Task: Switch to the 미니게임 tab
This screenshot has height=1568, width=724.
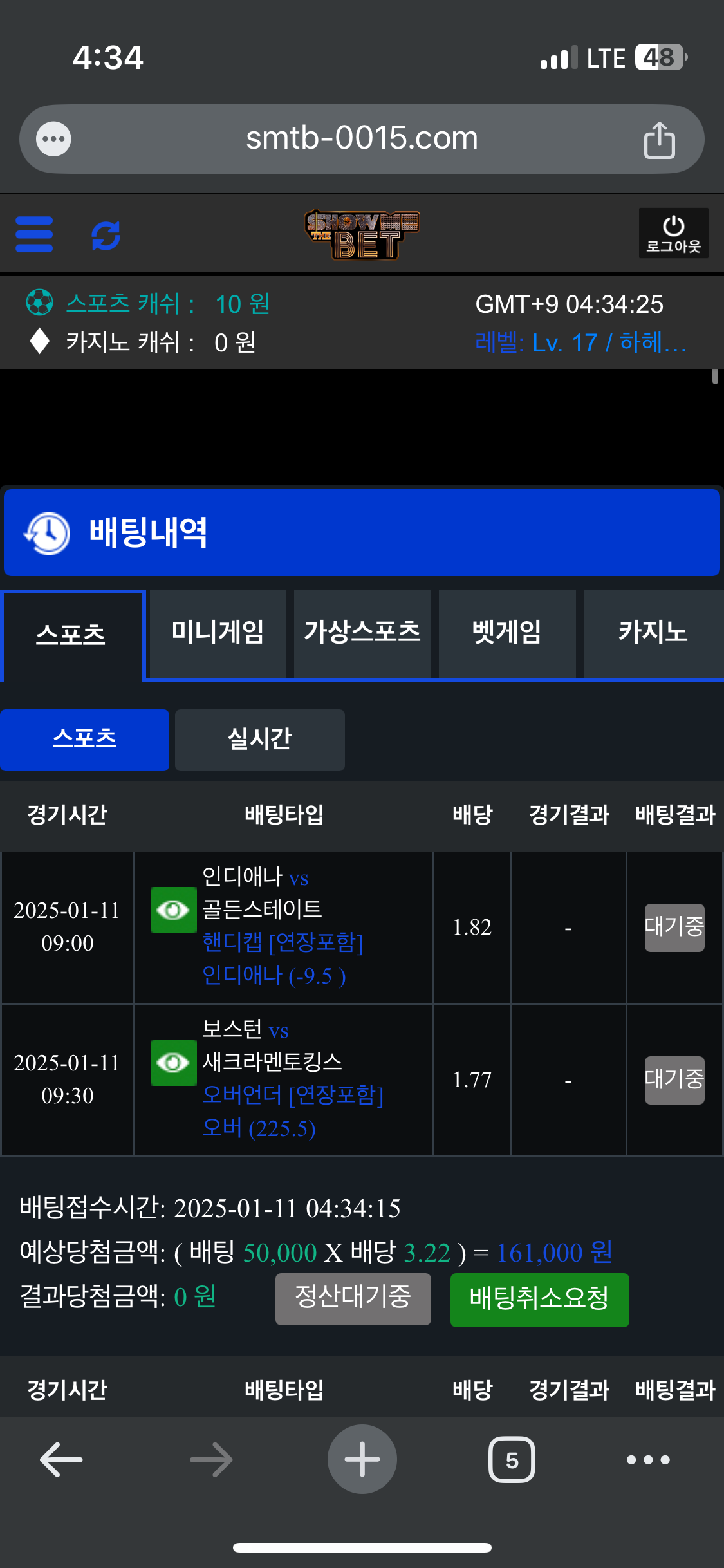Action: coord(218,632)
